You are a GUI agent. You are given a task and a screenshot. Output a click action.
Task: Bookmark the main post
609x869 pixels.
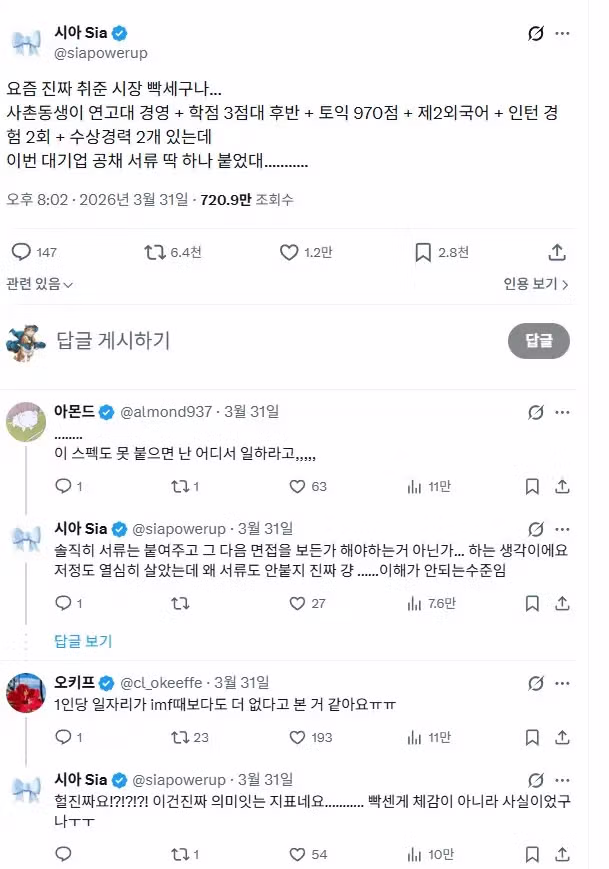[x=423, y=253]
